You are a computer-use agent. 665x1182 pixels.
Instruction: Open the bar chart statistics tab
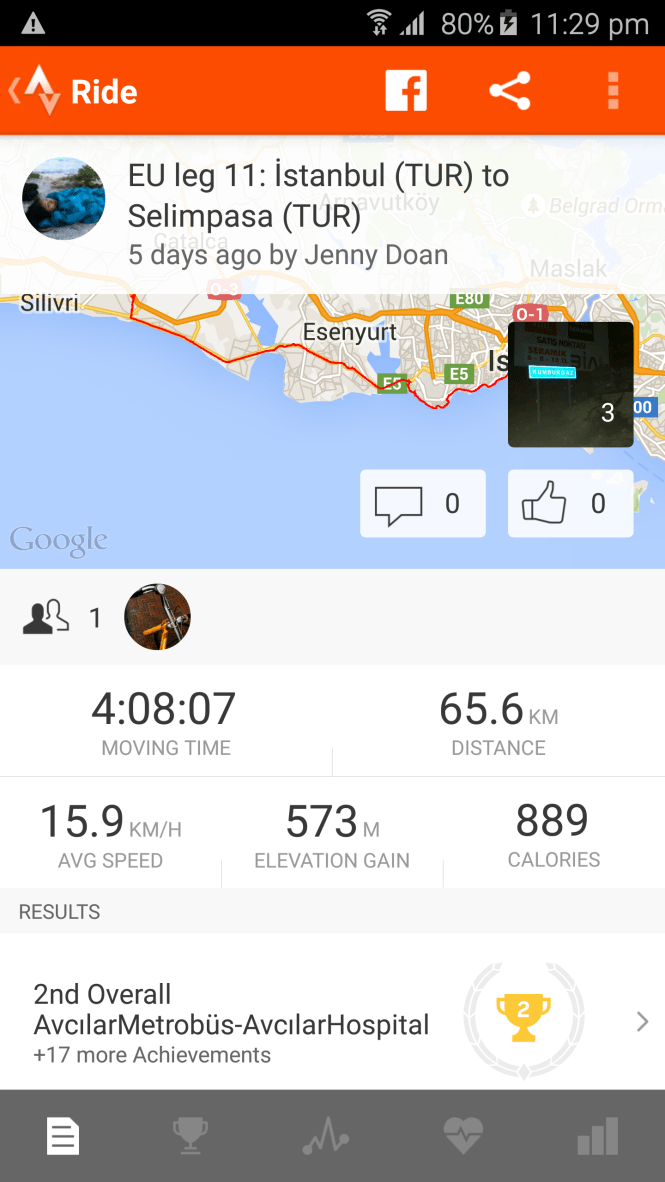point(598,1136)
